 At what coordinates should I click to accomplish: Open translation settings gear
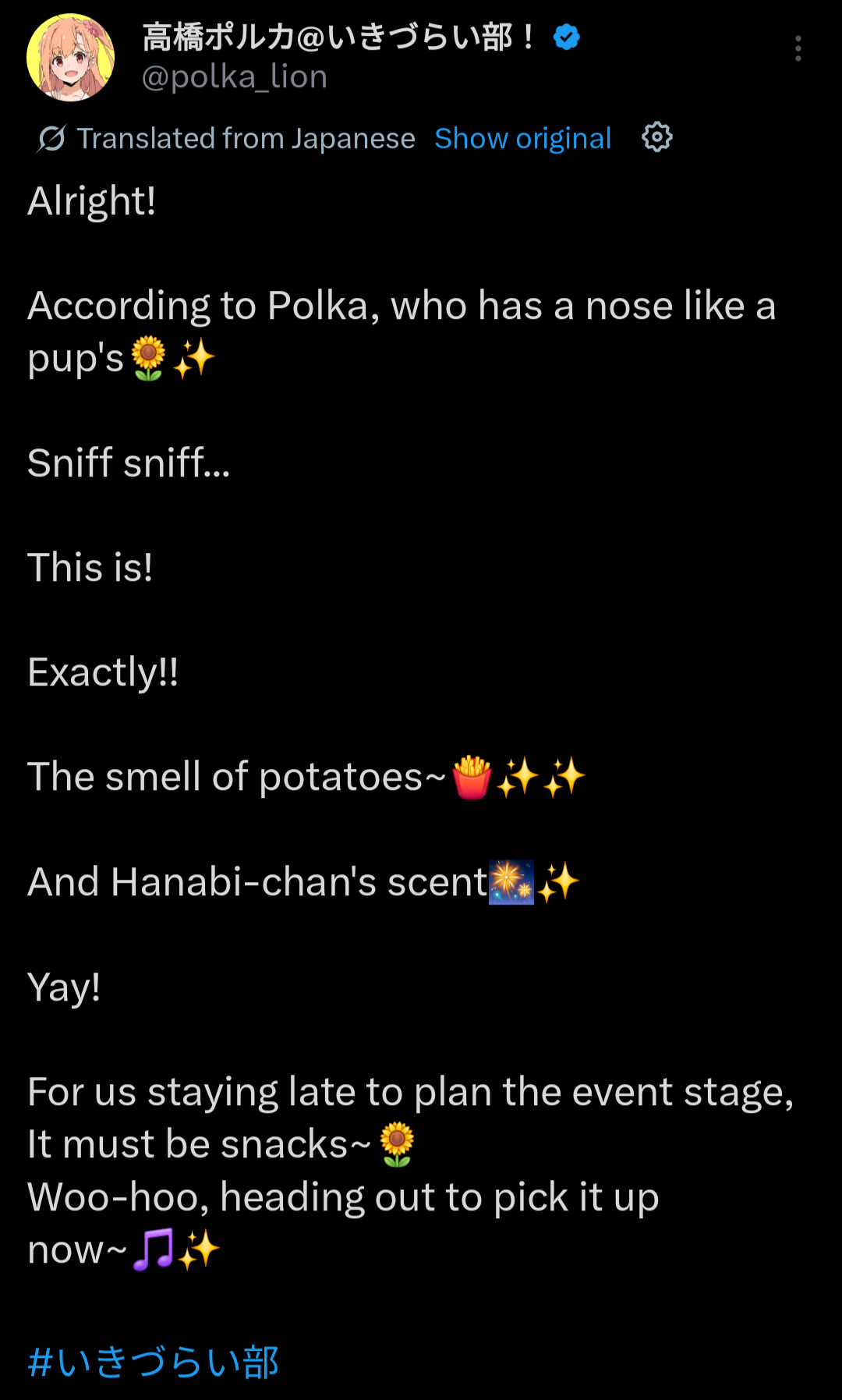pyautogui.click(x=657, y=137)
